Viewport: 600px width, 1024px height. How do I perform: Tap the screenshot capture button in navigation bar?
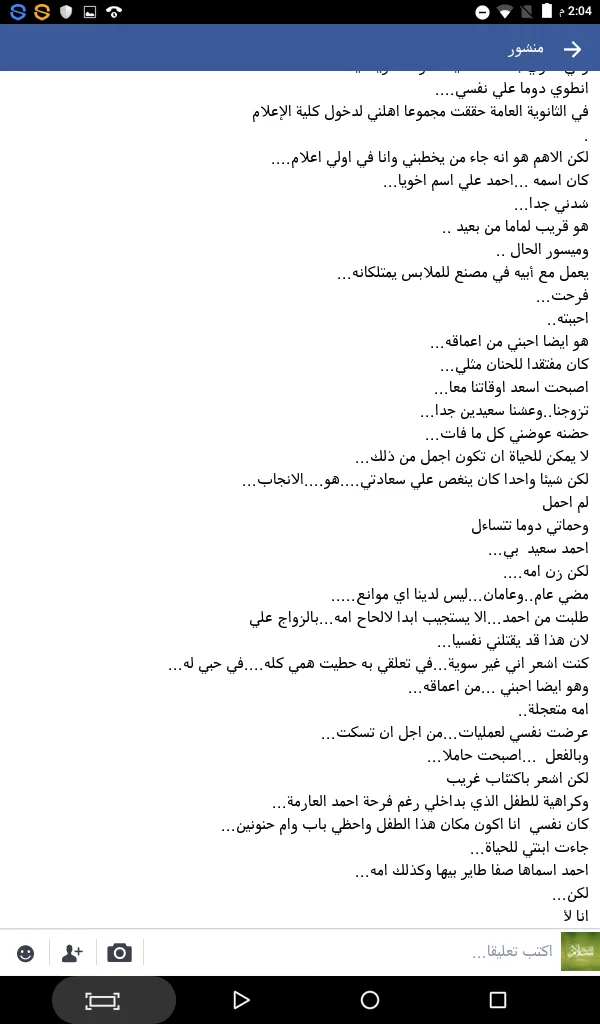(102, 999)
